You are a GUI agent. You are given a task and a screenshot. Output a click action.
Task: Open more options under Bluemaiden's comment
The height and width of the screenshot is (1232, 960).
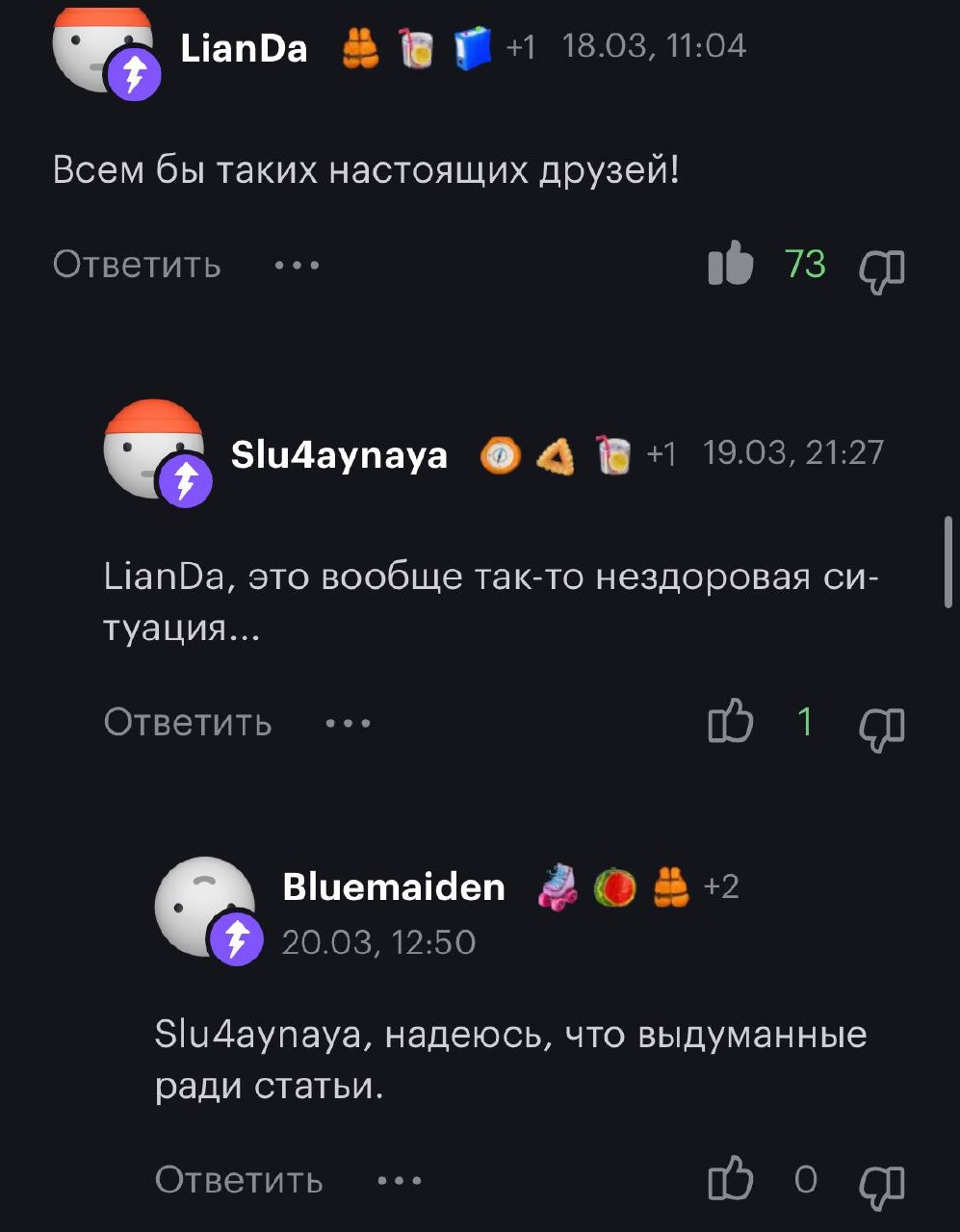(x=399, y=1181)
